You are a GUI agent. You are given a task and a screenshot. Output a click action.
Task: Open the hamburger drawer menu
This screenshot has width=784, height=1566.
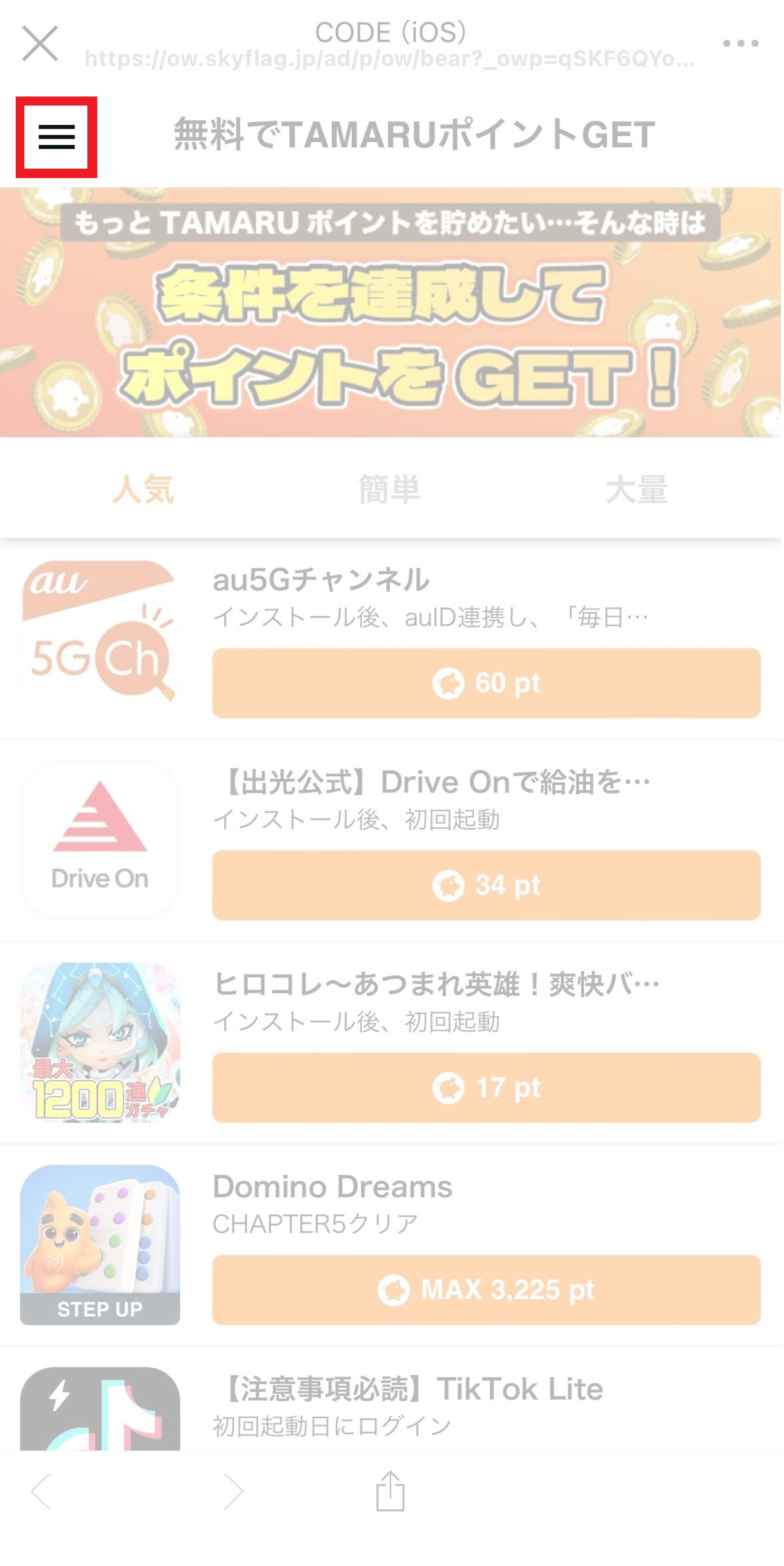click(x=56, y=137)
